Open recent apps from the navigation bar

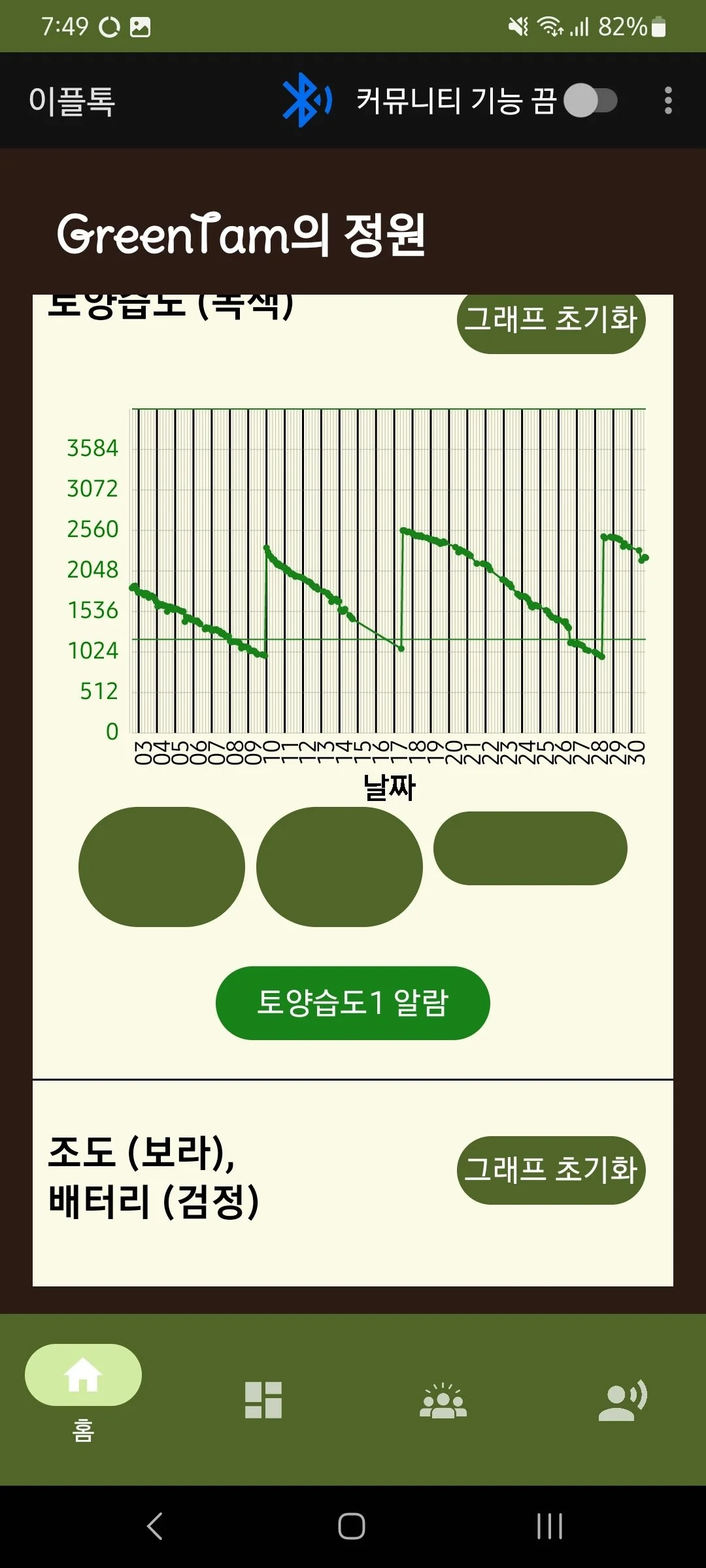(x=550, y=1526)
